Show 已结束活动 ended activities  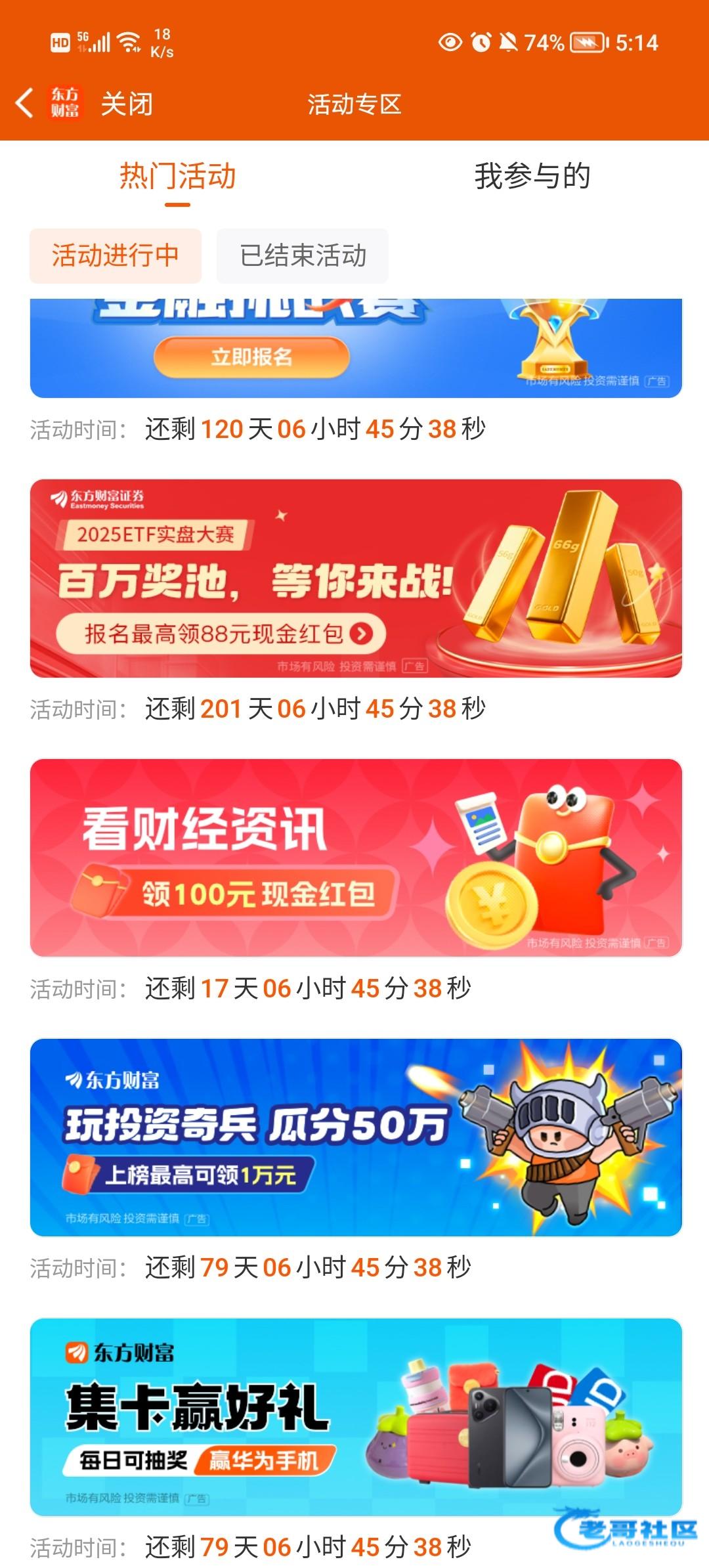click(x=303, y=255)
